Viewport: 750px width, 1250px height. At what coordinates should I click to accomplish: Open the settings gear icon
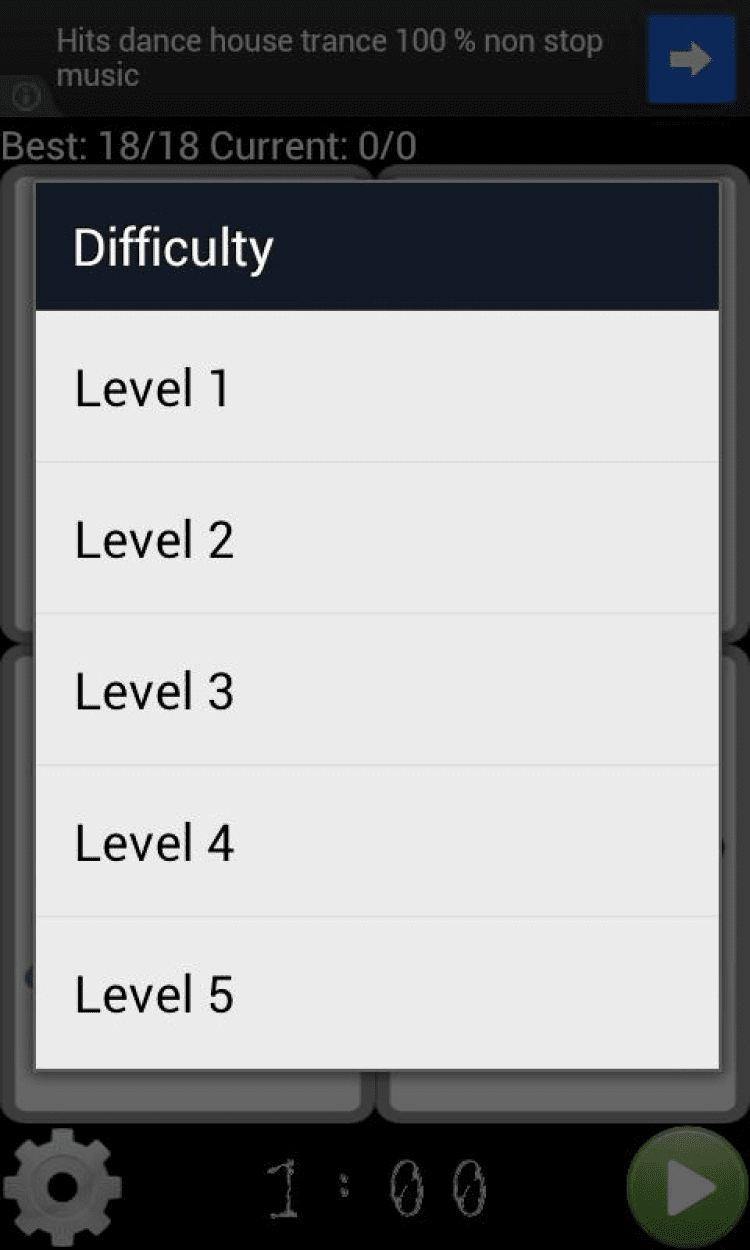(x=62, y=1187)
